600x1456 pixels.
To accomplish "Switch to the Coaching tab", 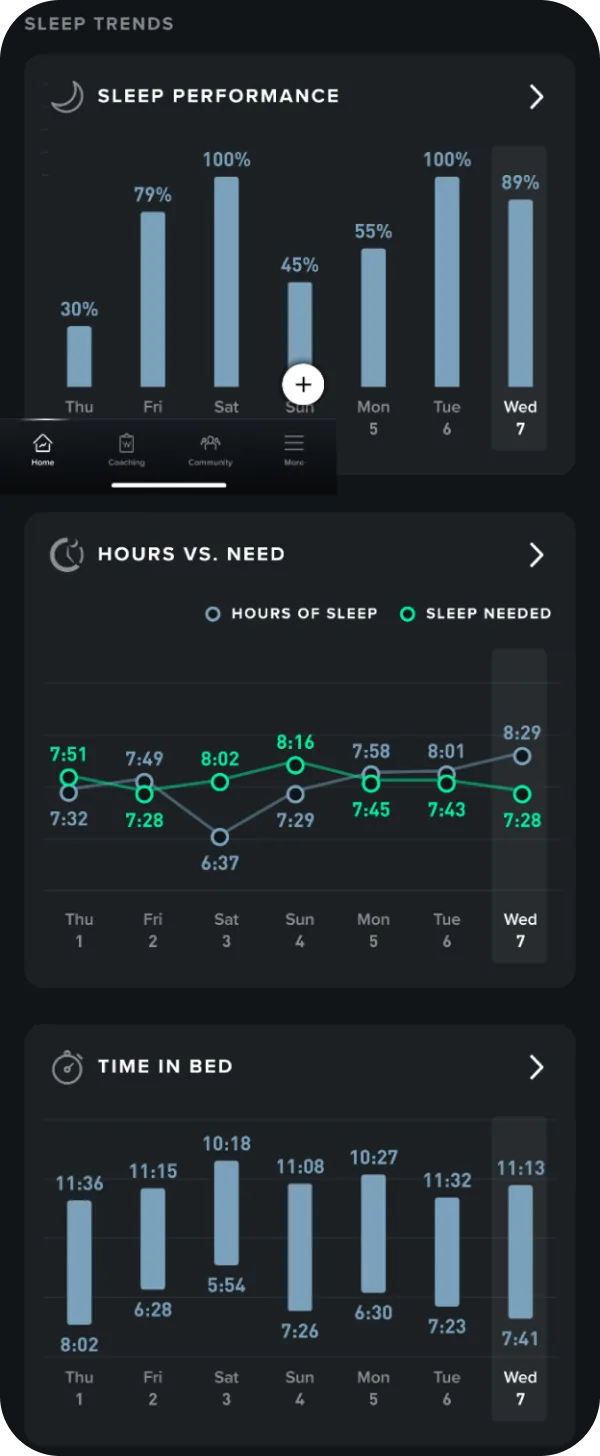I will pos(127,450).
